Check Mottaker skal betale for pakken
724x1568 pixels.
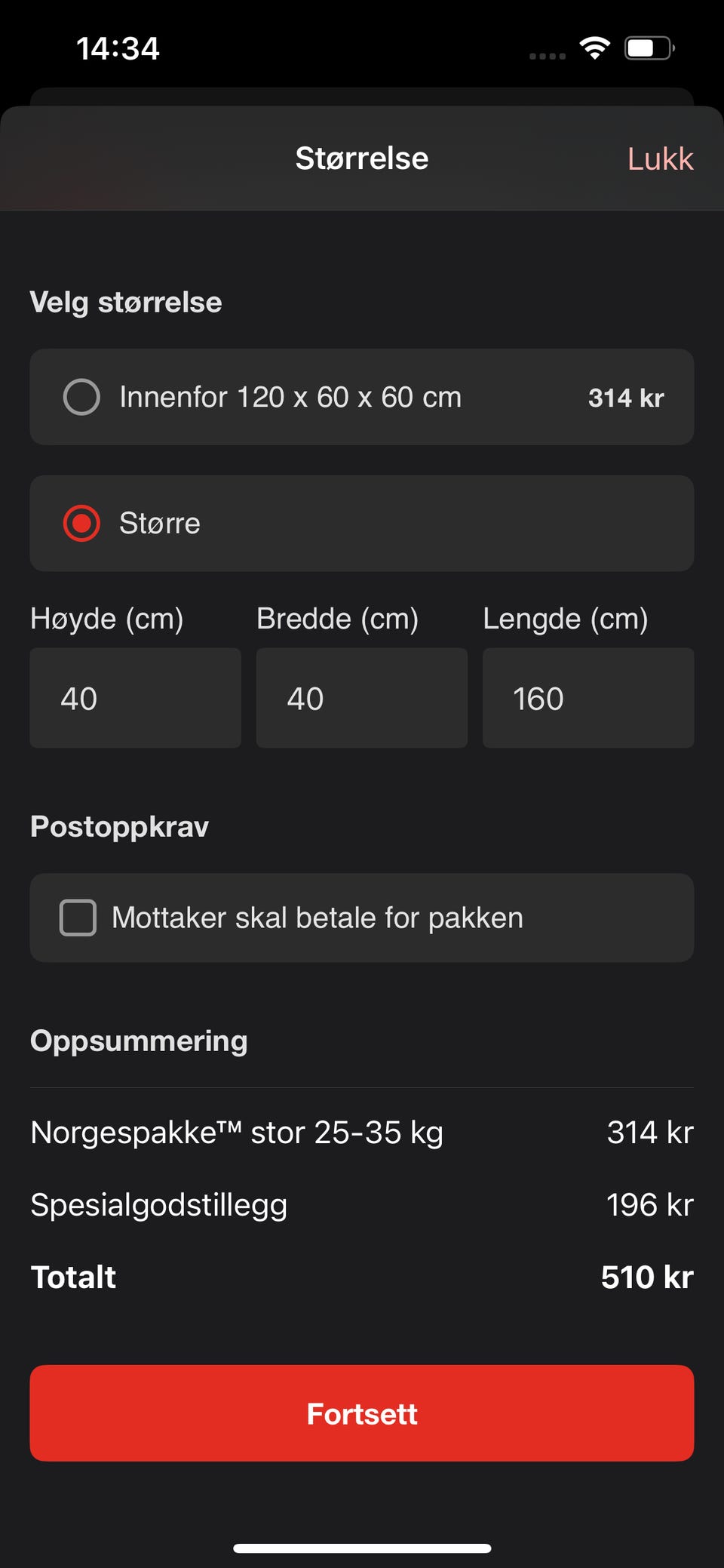(x=78, y=918)
